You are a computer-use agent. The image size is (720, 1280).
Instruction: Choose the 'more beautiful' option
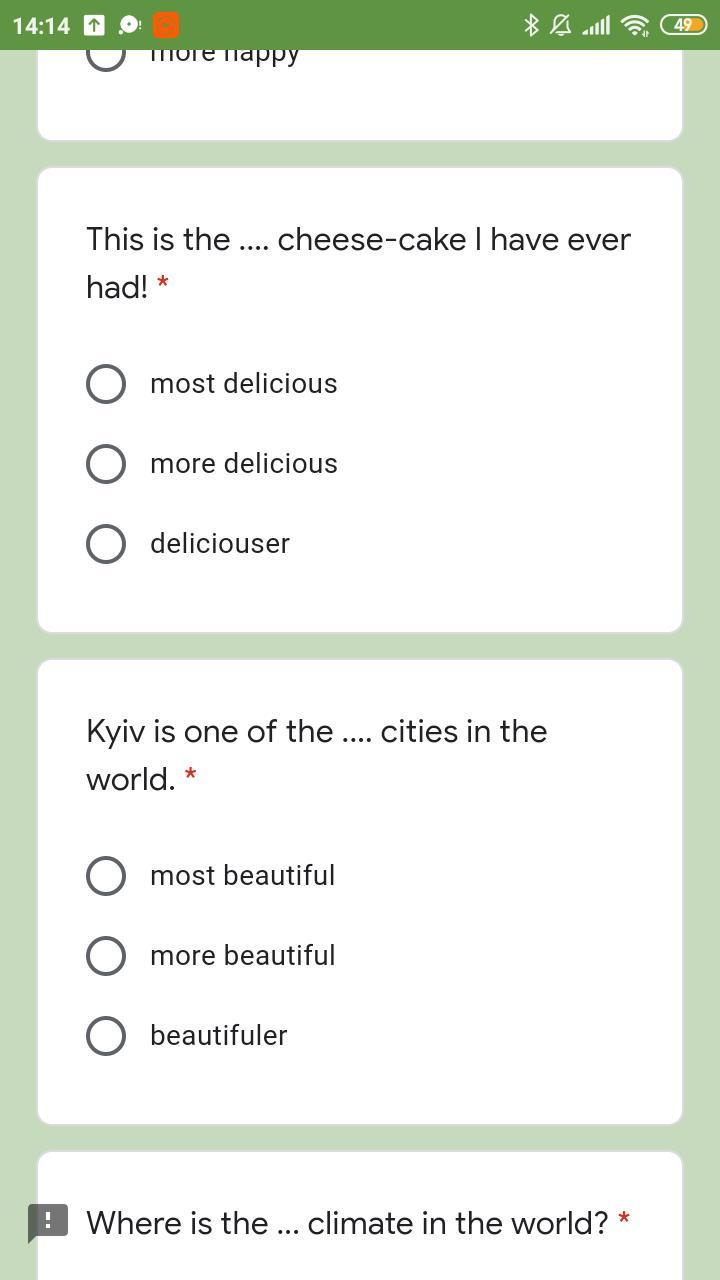click(106, 956)
